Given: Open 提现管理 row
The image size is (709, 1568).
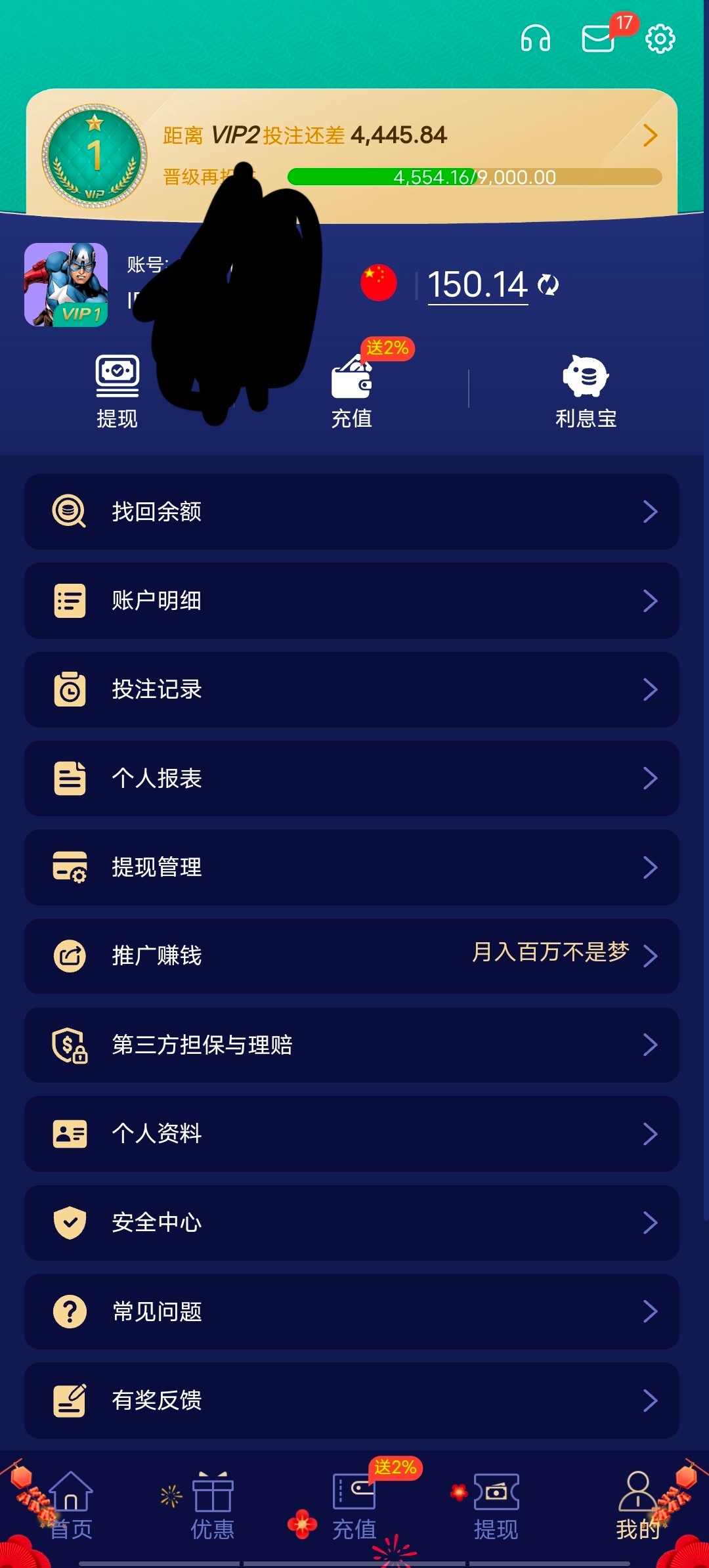Looking at the screenshot, I should 352,867.
